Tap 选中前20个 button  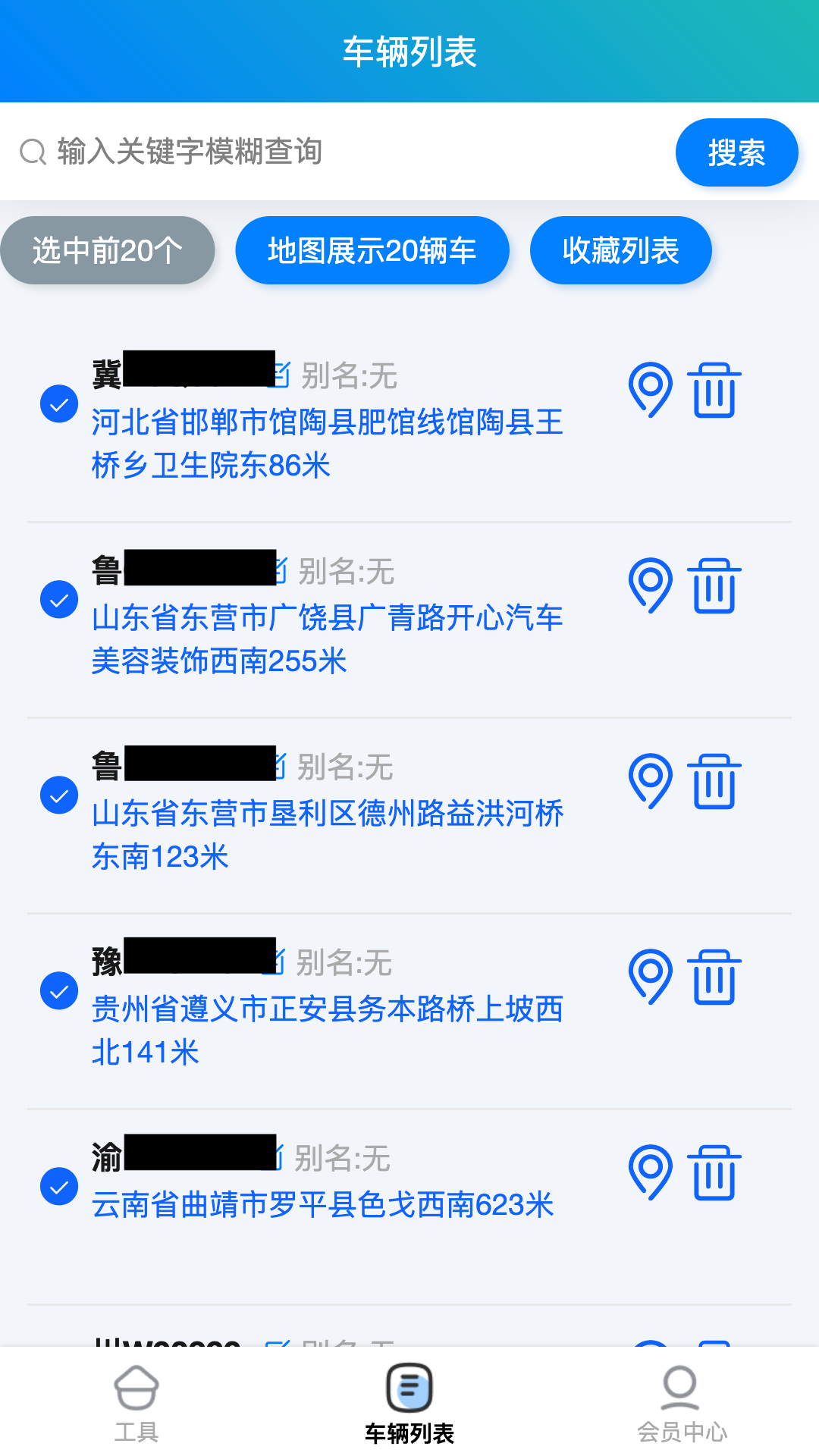107,250
